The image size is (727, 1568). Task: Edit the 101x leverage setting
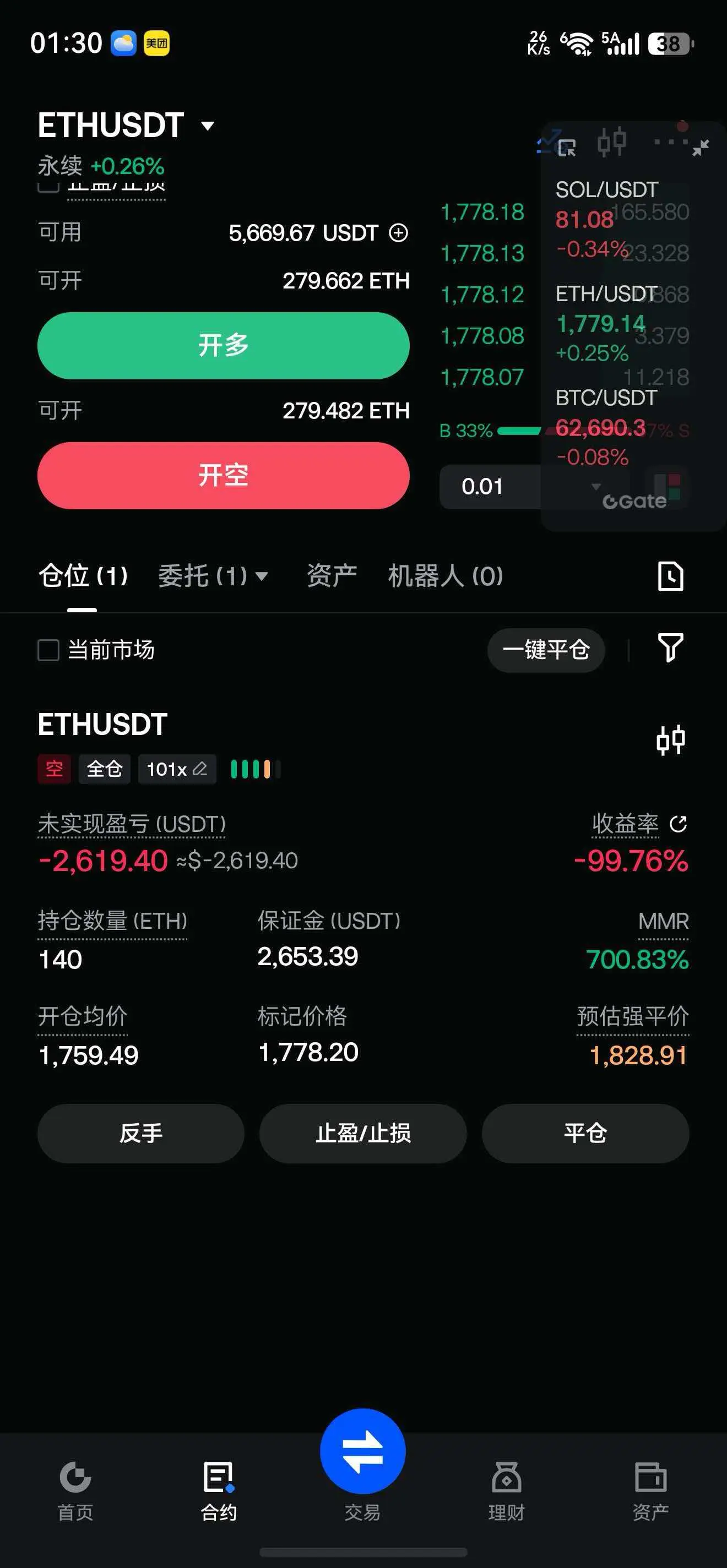tap(177, 769)
